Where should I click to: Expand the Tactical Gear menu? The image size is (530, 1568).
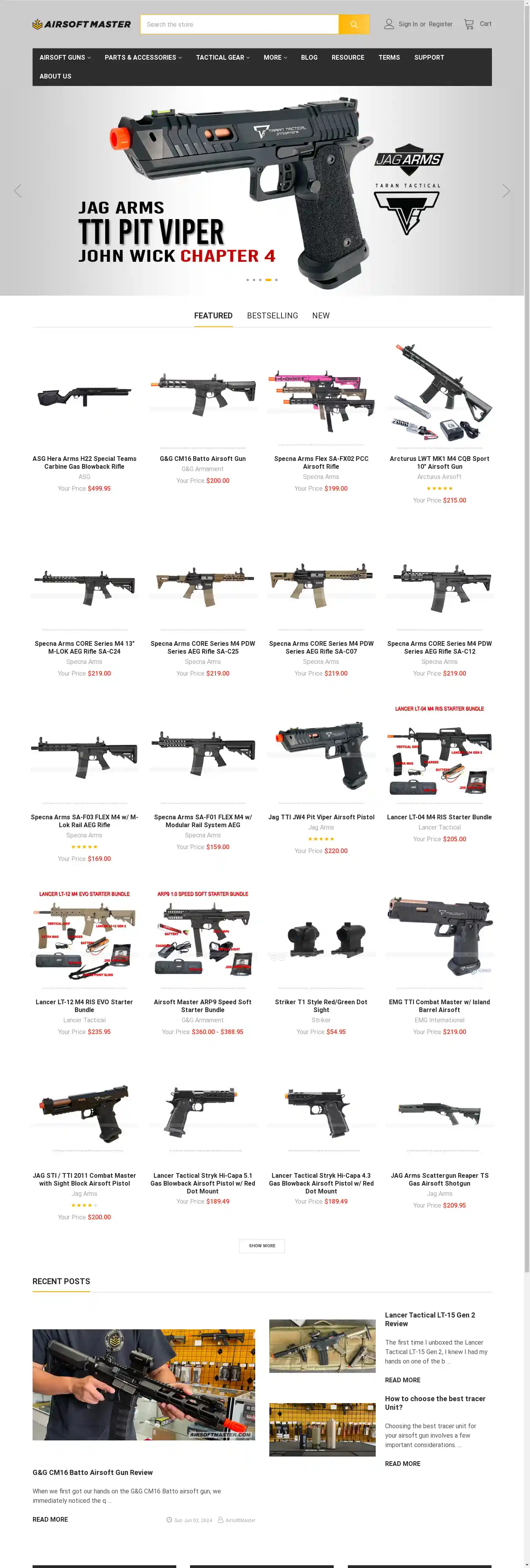click(x=222, y=57)
